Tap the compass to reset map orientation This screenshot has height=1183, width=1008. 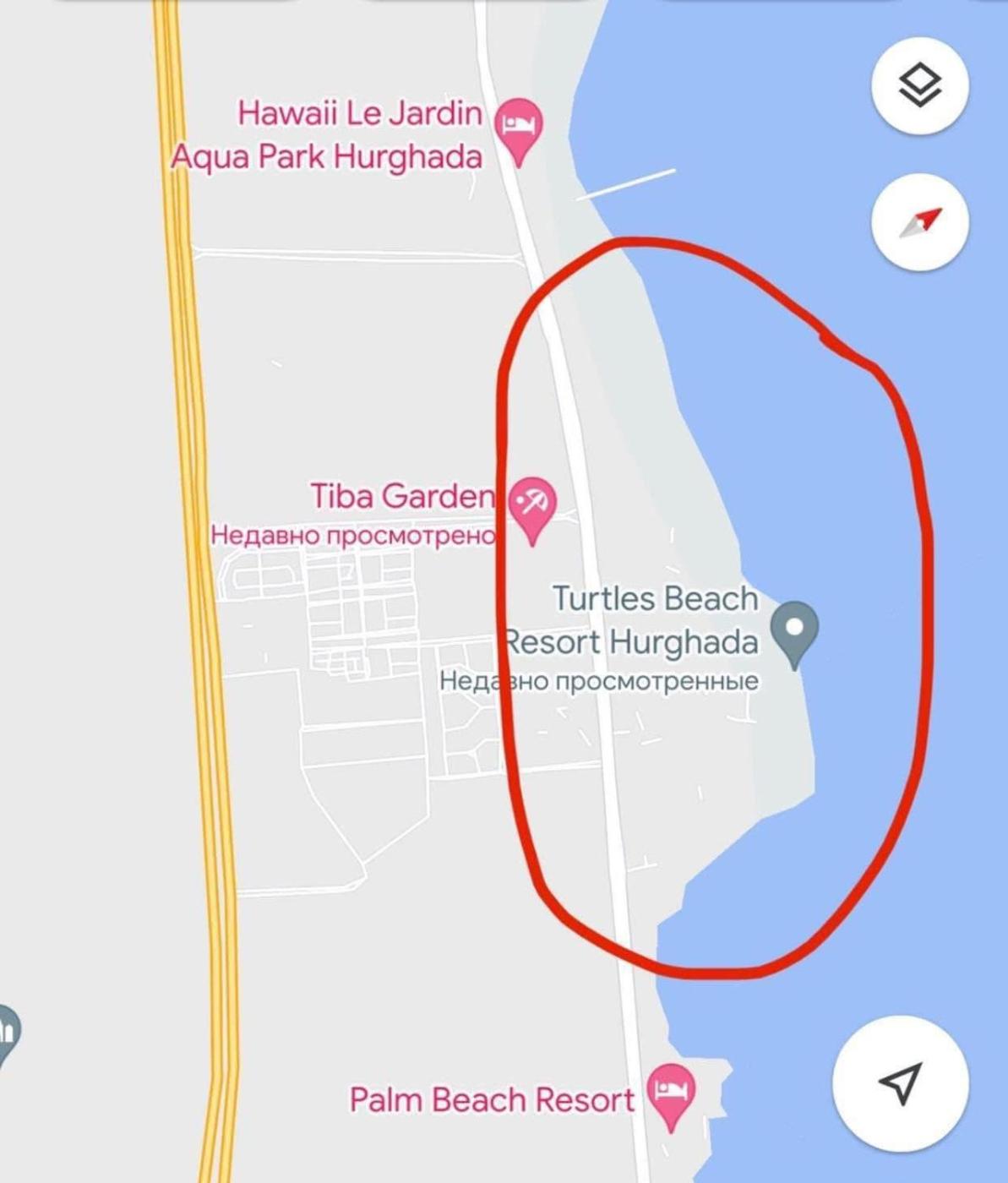click(919, 222)
